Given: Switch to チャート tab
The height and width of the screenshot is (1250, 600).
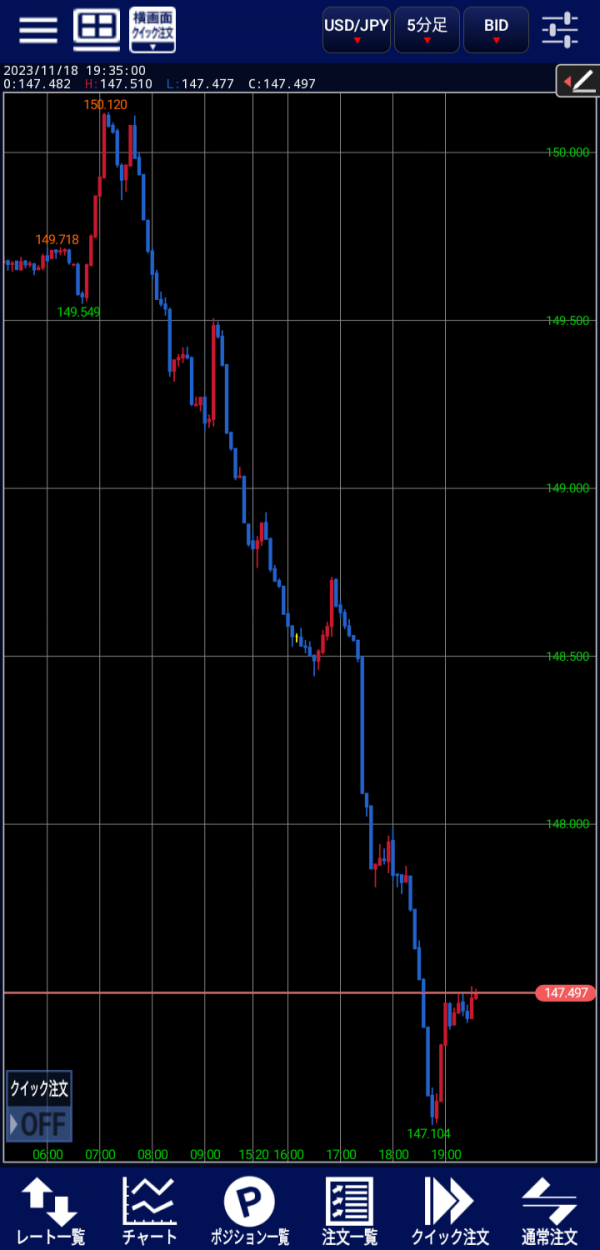Looking at the screenshot, I should pyautogui.click(x=150, y=1210).
